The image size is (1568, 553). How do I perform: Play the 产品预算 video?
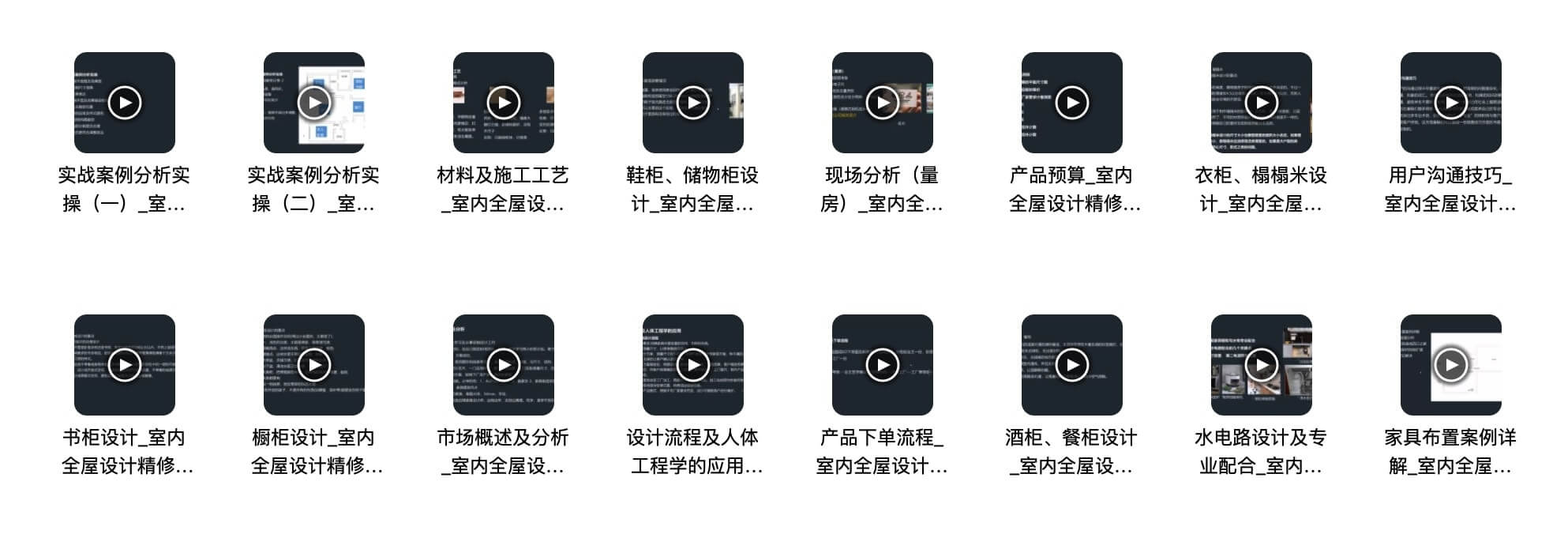1071,103
